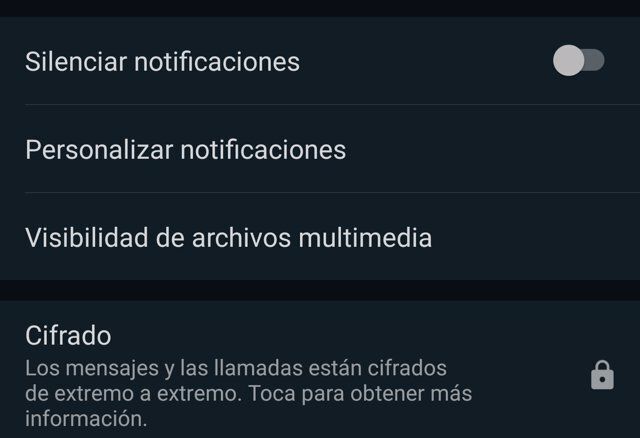Open Visibilidad de archivos multimedia
The height and width of the screenshot is (438, 640).
point(229,238)
